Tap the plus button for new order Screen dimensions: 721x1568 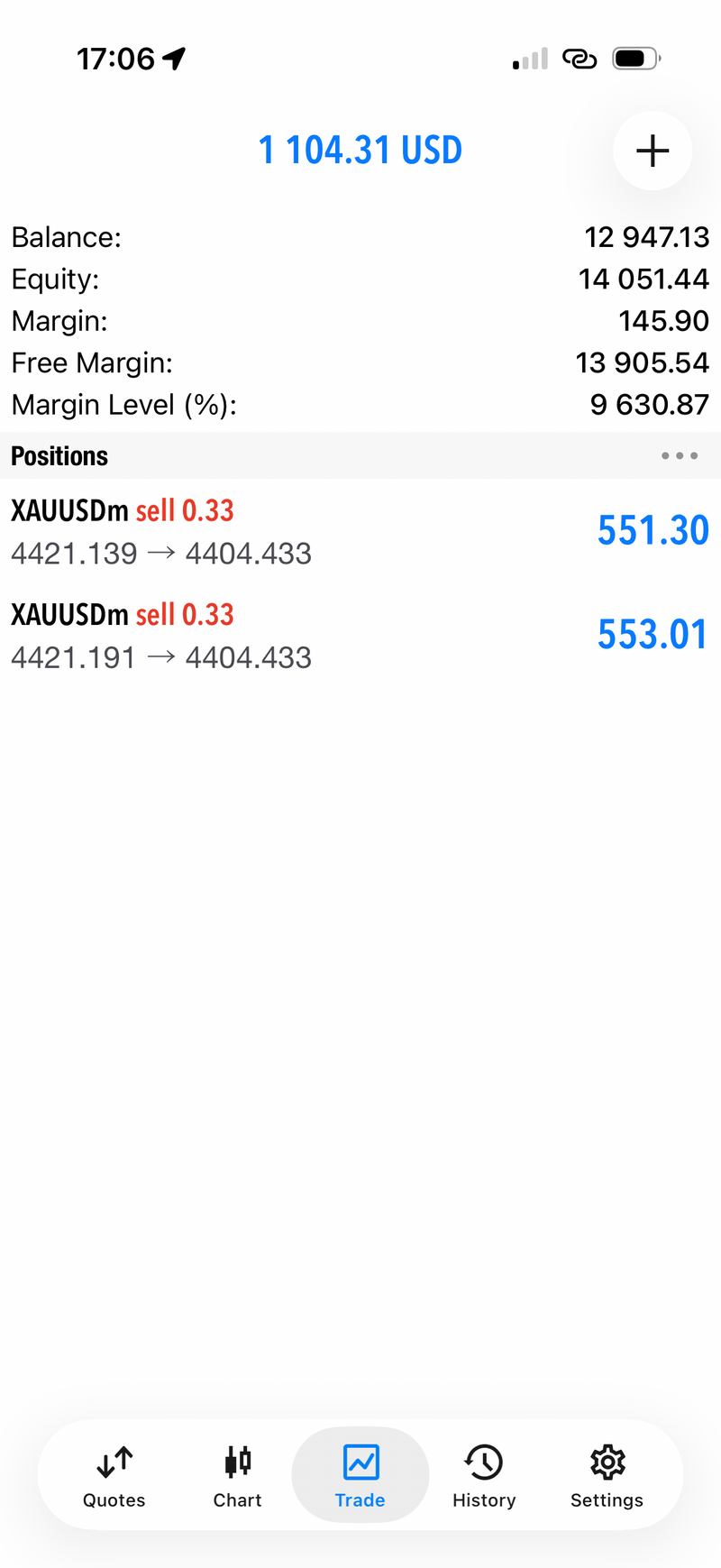pos(653,151)
